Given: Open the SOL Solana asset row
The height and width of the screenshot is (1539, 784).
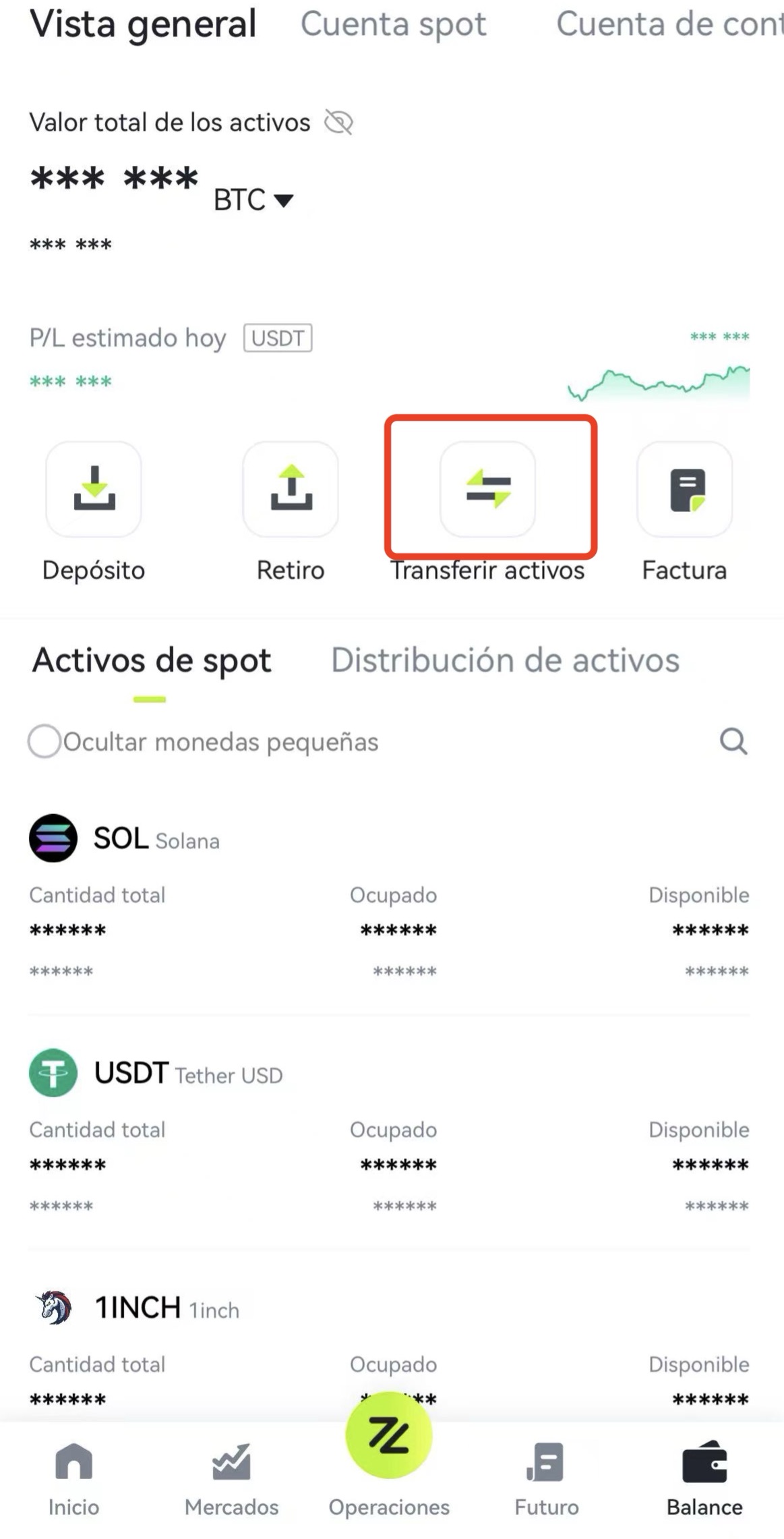Looking at the screenshot, I should click(x=389, y=898).
